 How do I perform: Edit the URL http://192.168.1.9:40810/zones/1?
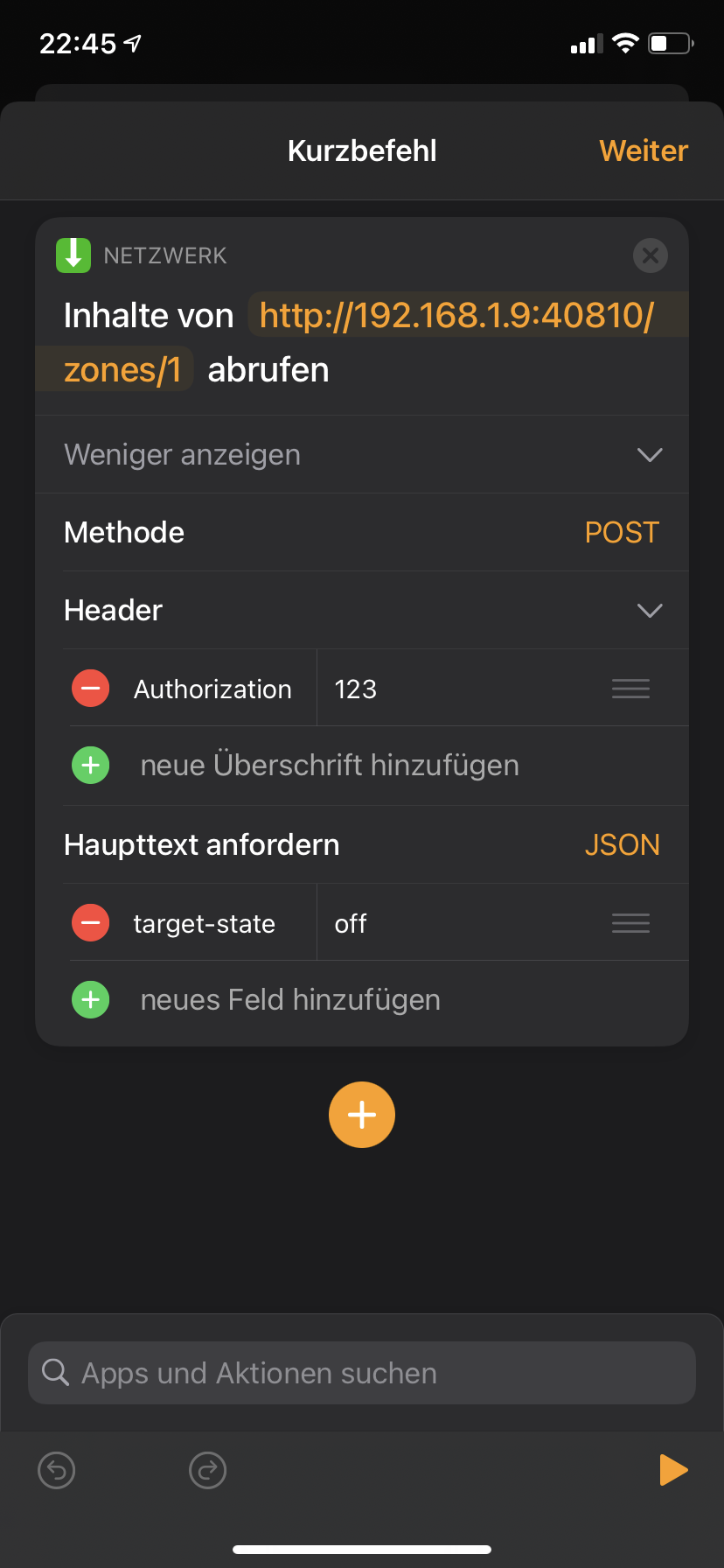456,316
